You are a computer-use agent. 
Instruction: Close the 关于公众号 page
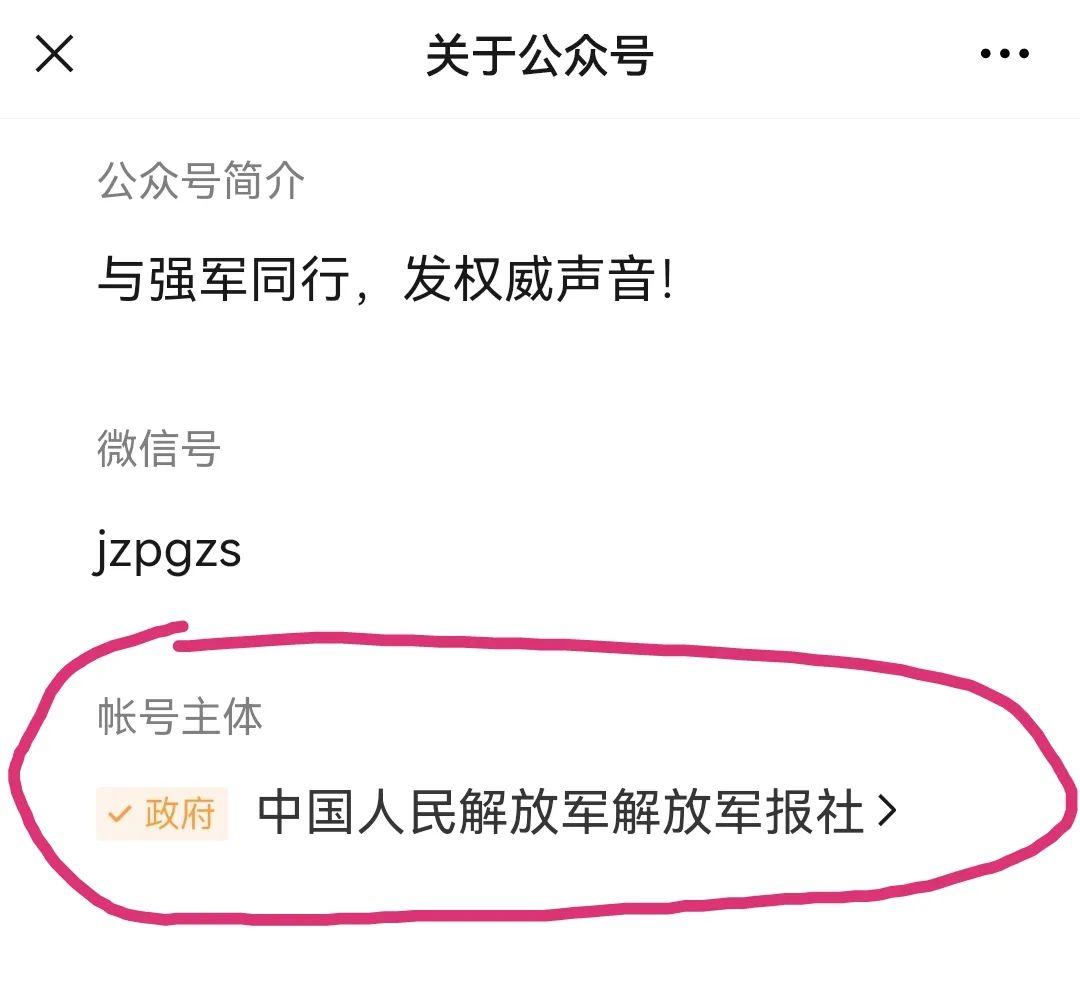click(x=55, y=55)
